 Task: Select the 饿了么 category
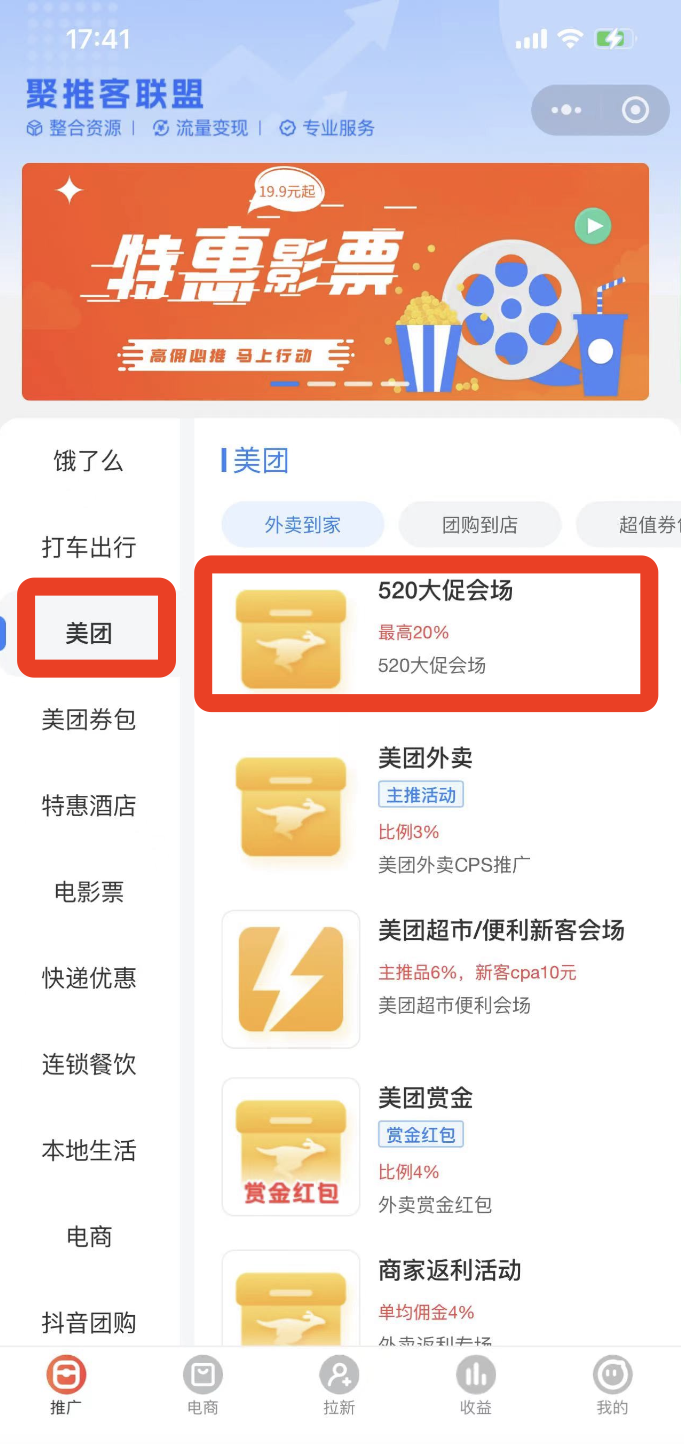click(x=89, y=461)
